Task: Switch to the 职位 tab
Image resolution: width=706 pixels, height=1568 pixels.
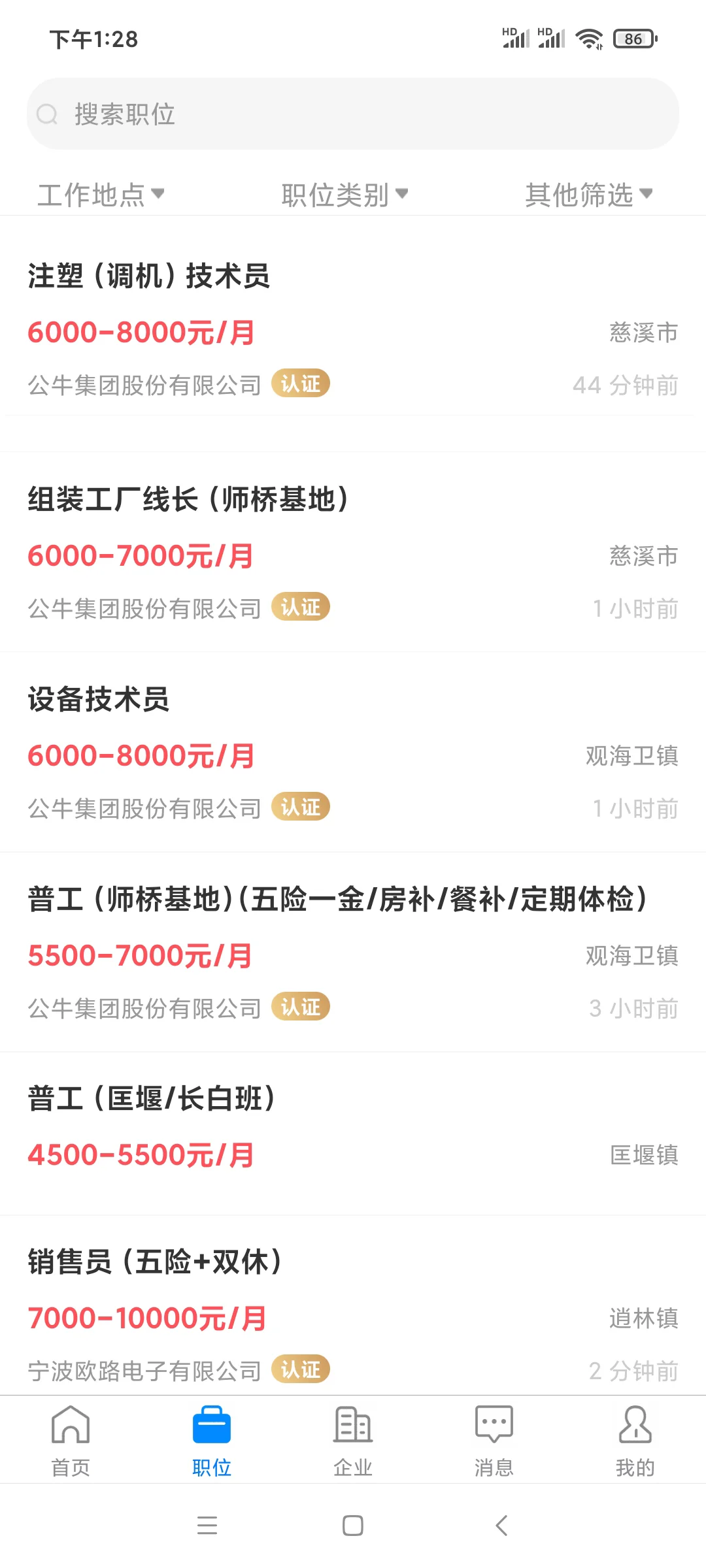Action: (211, 1444)
